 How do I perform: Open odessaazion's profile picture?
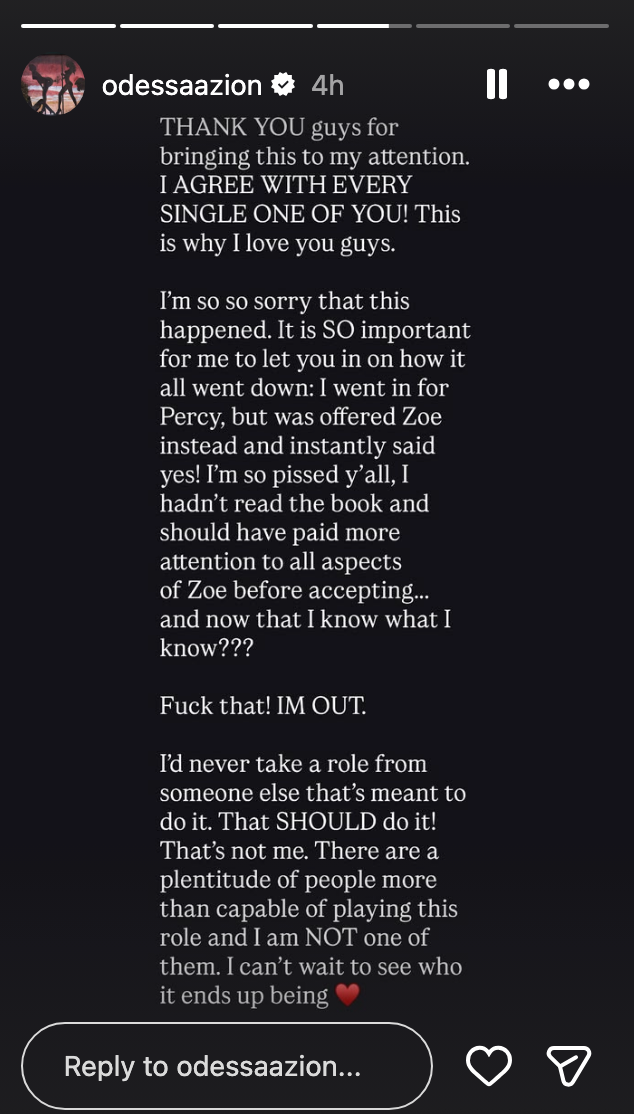point(52,85)
